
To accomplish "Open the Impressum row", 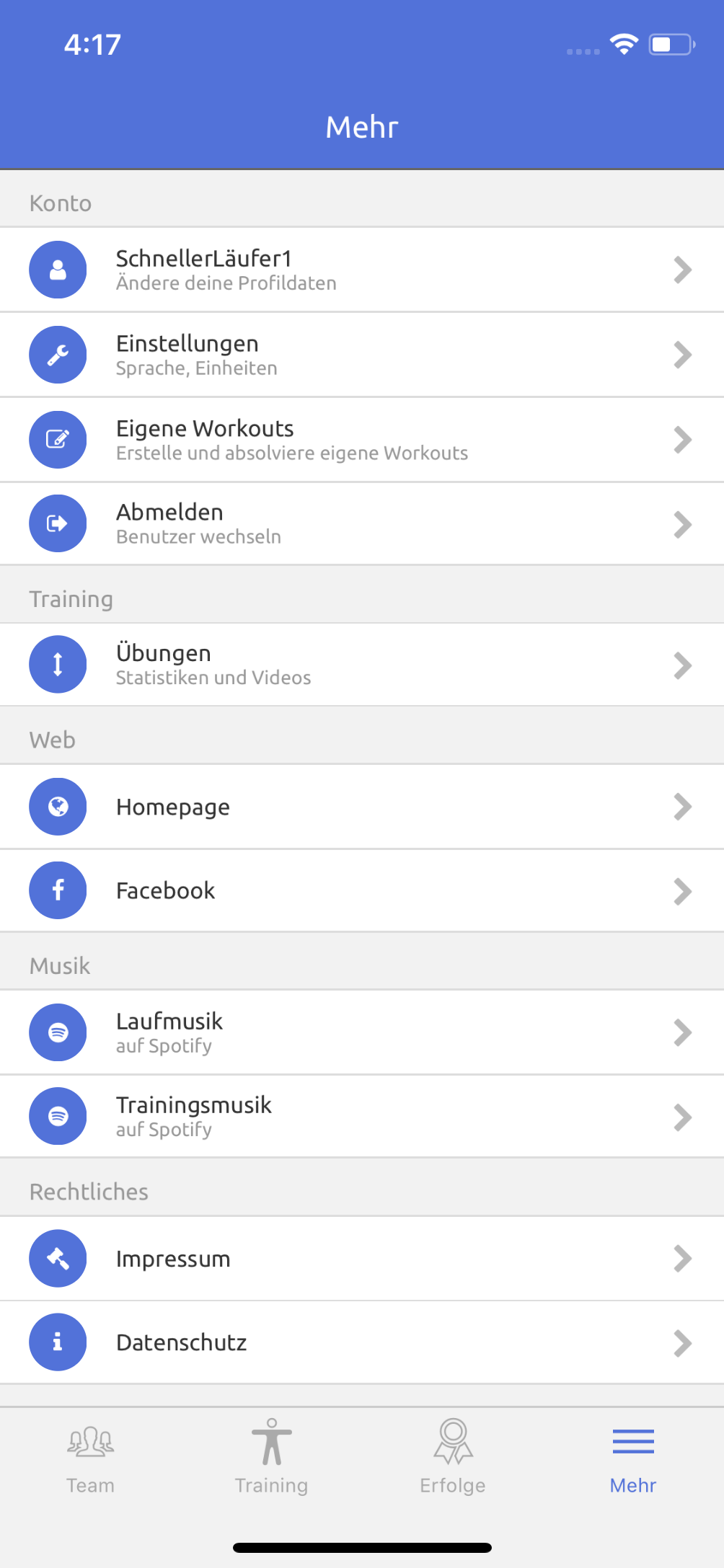I will click(361, 1259).
